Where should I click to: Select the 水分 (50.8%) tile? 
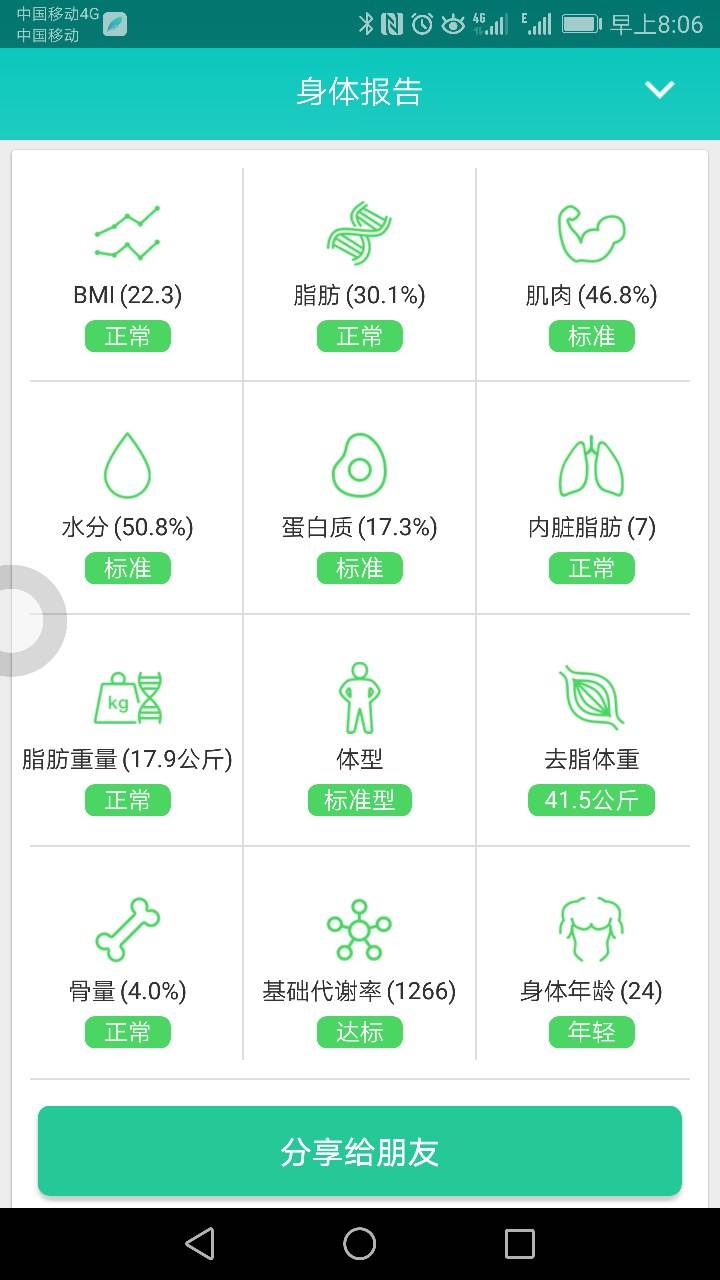128,508
